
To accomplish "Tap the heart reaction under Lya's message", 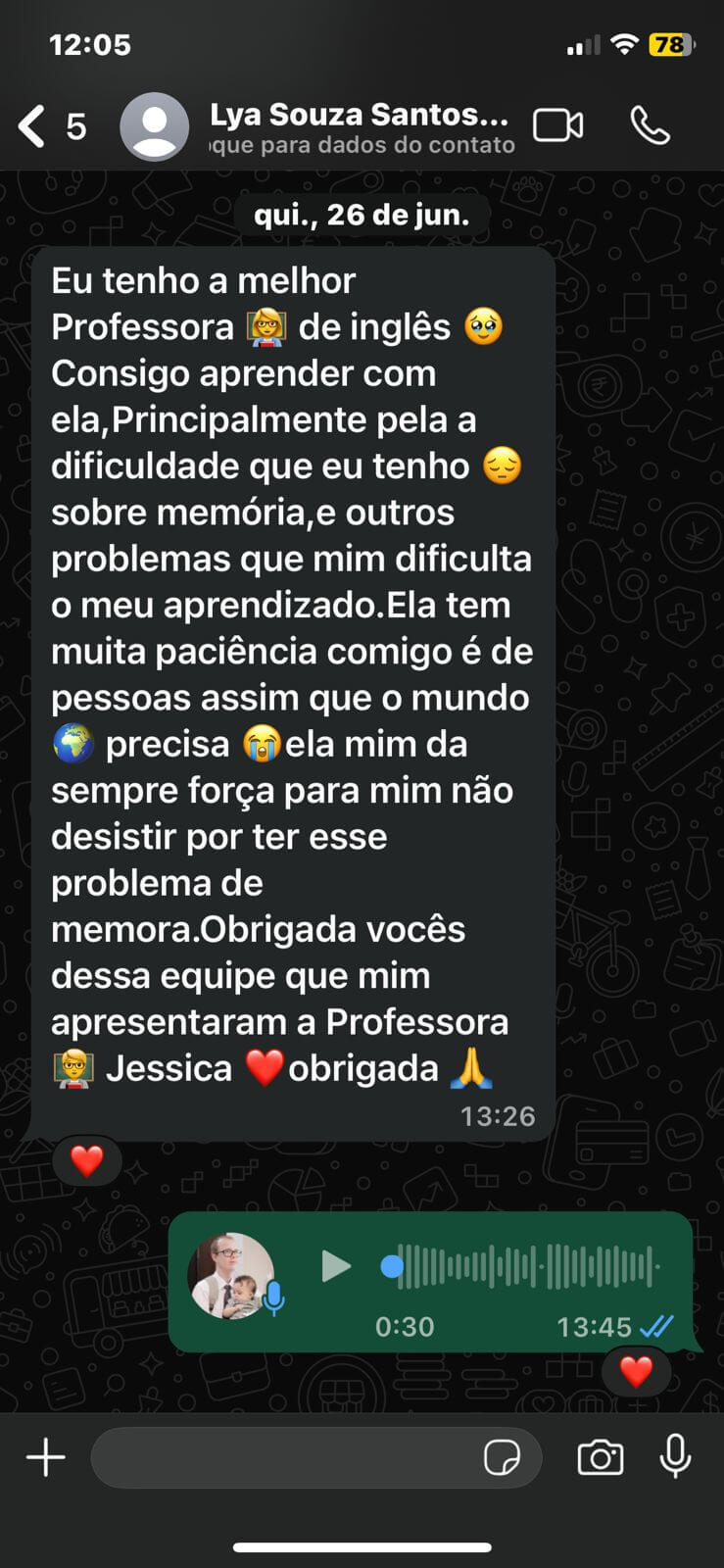I will [x=87, y=1161].
